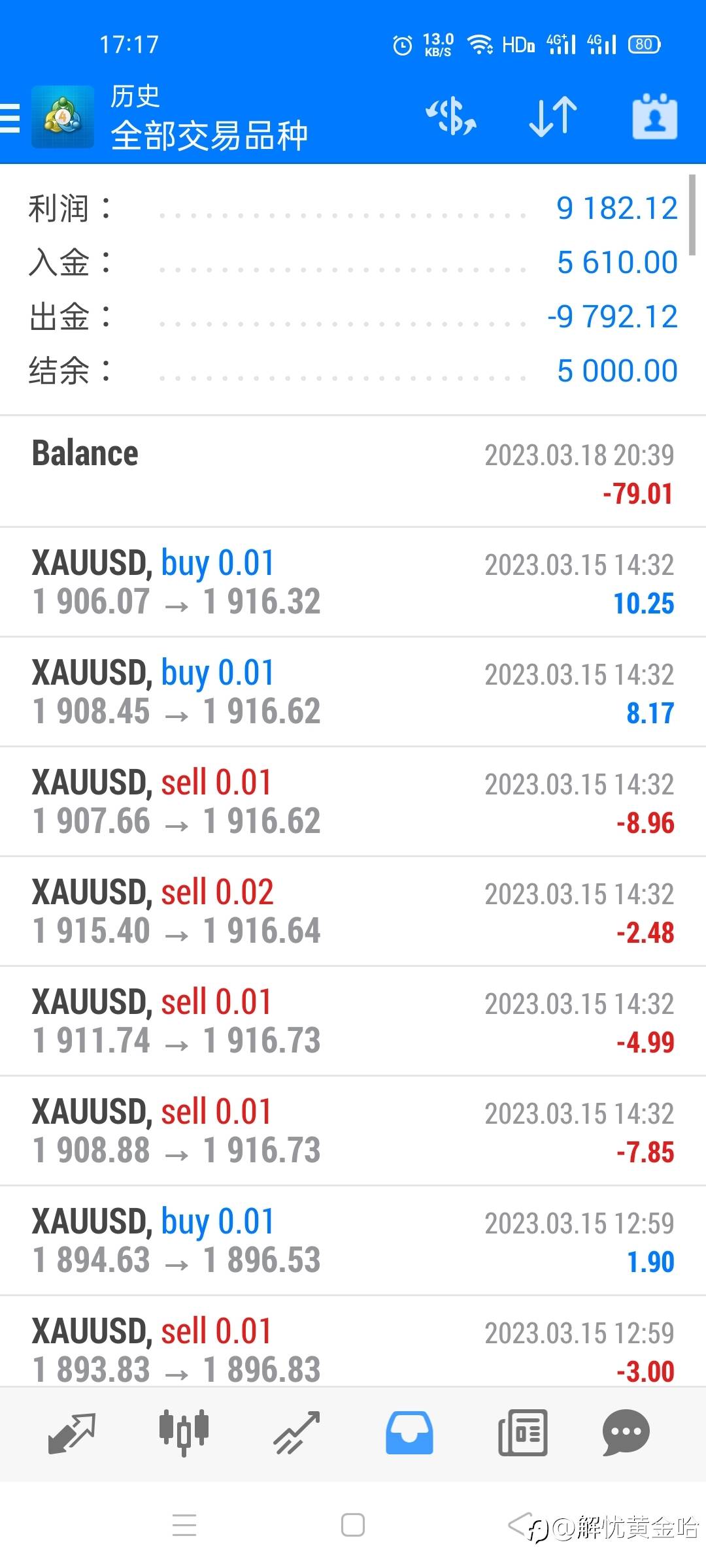Open the buy trade opened at 1 908.45
Viewport: 706px width, 1568px height.
click(x=353, y=692)
